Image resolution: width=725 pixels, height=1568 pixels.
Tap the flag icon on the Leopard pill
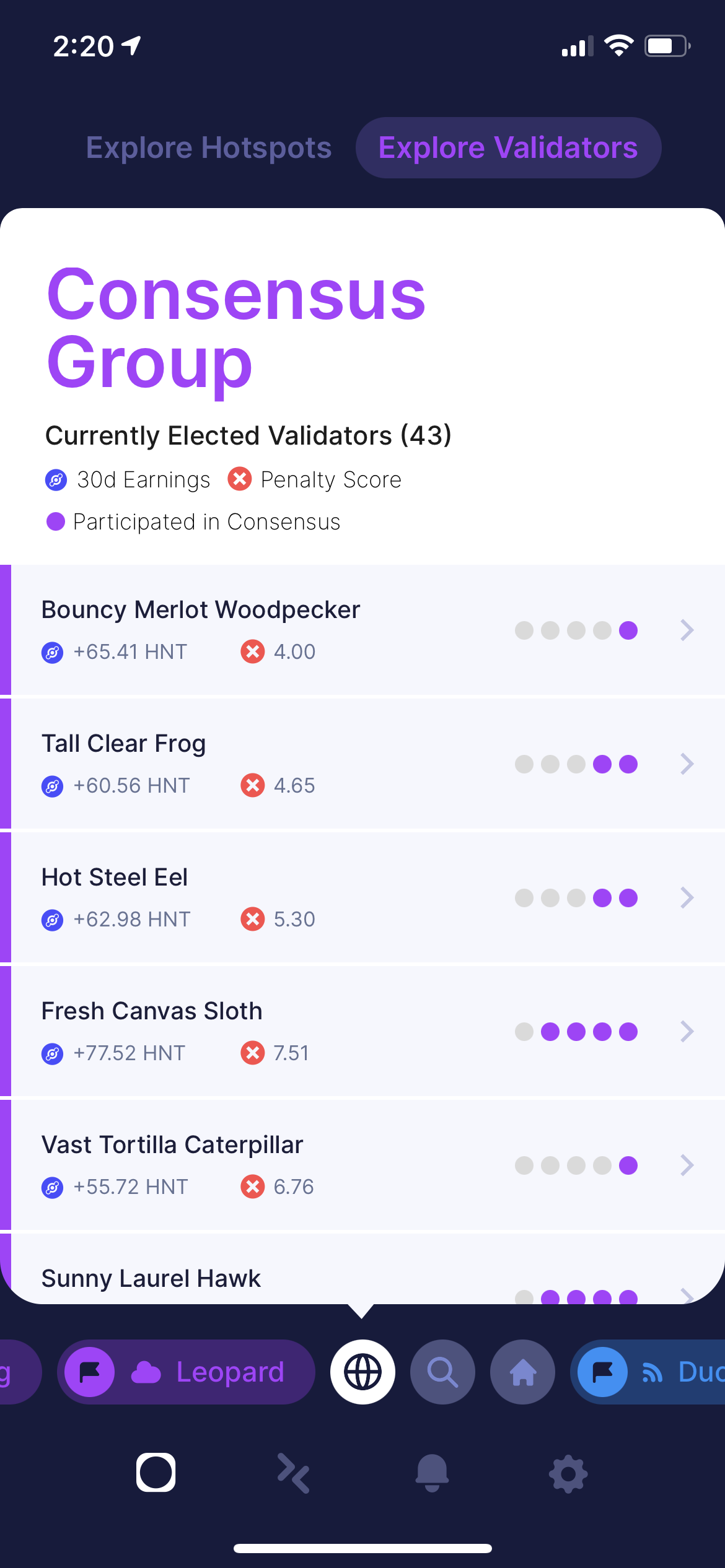(x=90, y=1372)
